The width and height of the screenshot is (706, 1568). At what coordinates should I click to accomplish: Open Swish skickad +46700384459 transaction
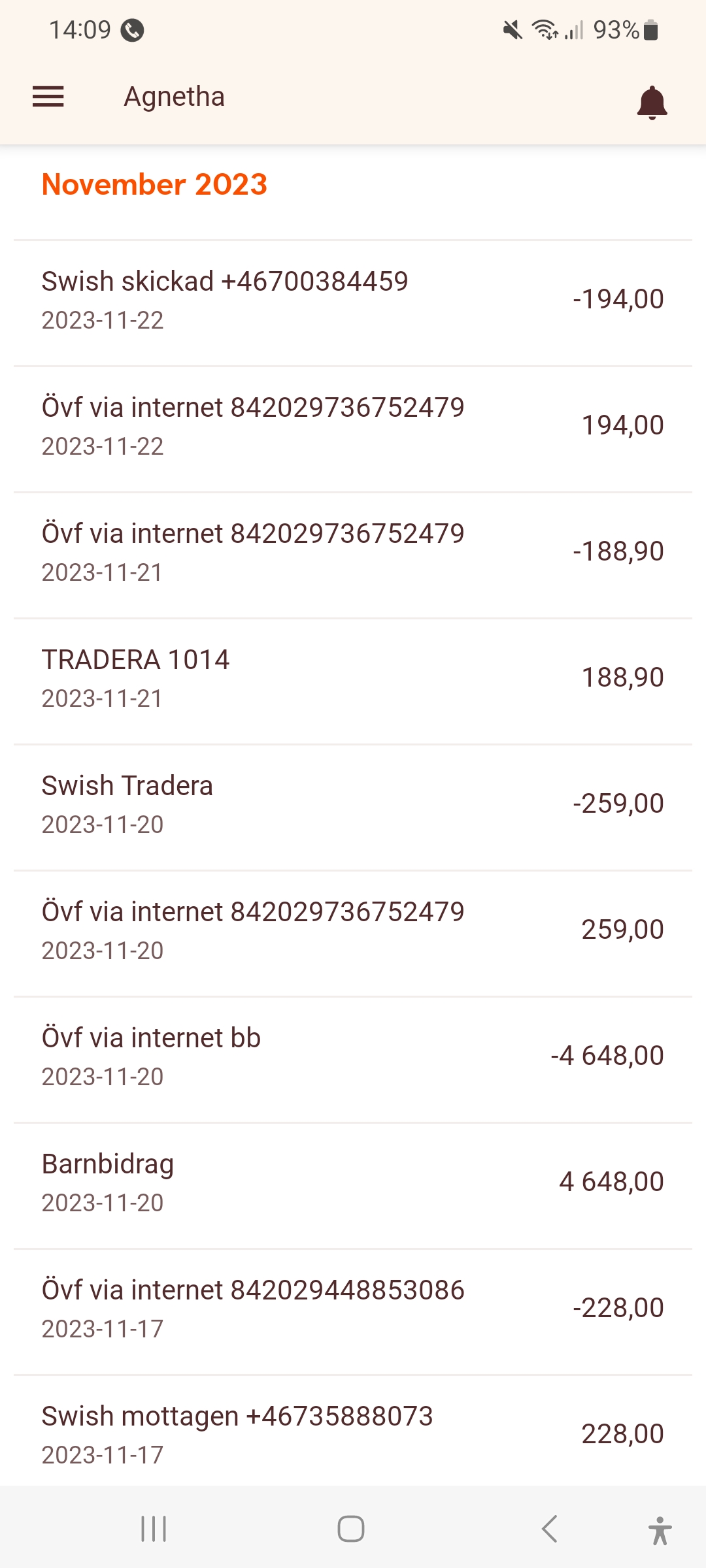click(353, 300)
